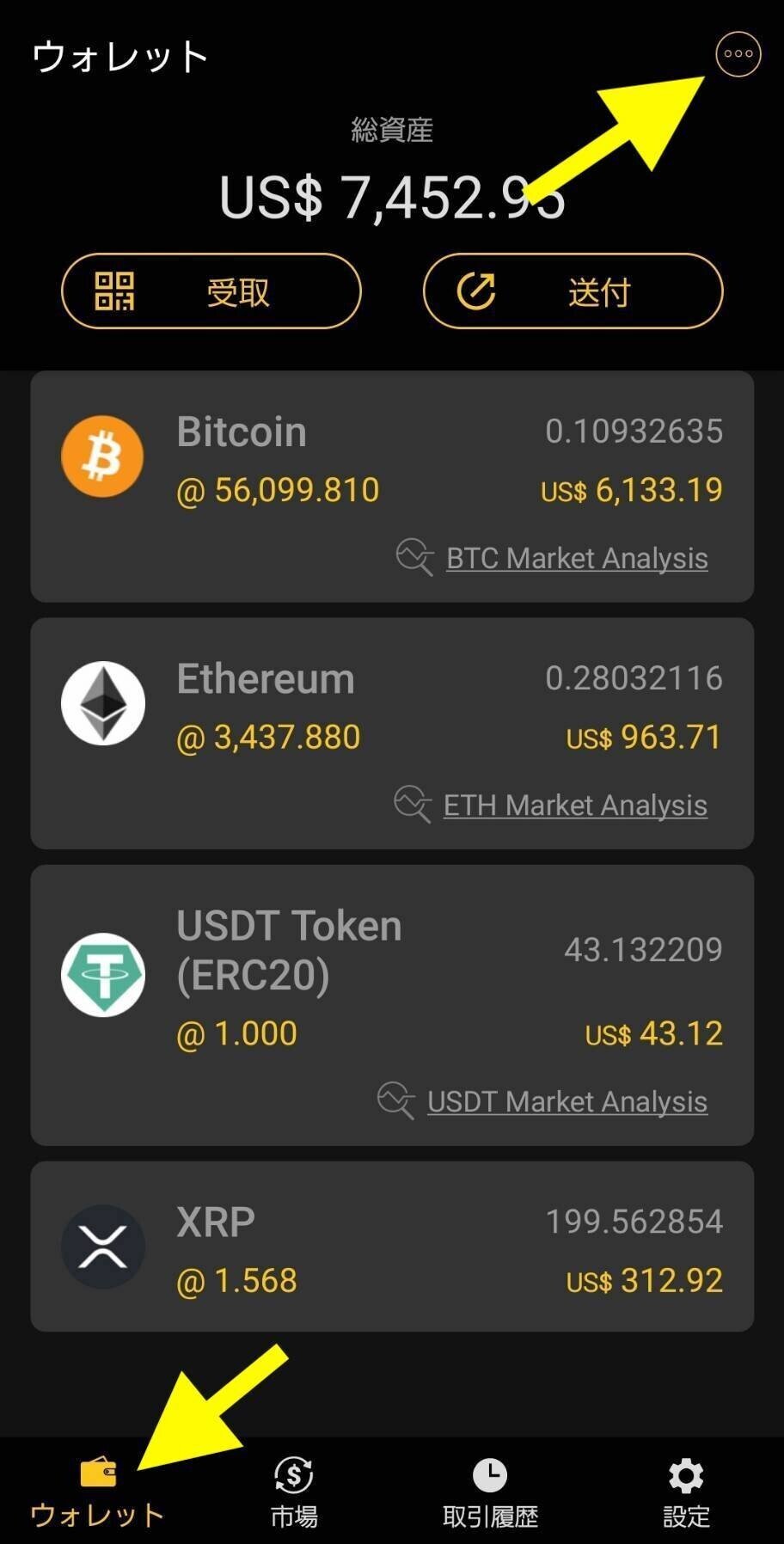Switch to the 市場 tab
The width and height of the screenshot is (784, 1544).
click(x=292, y=1487)
